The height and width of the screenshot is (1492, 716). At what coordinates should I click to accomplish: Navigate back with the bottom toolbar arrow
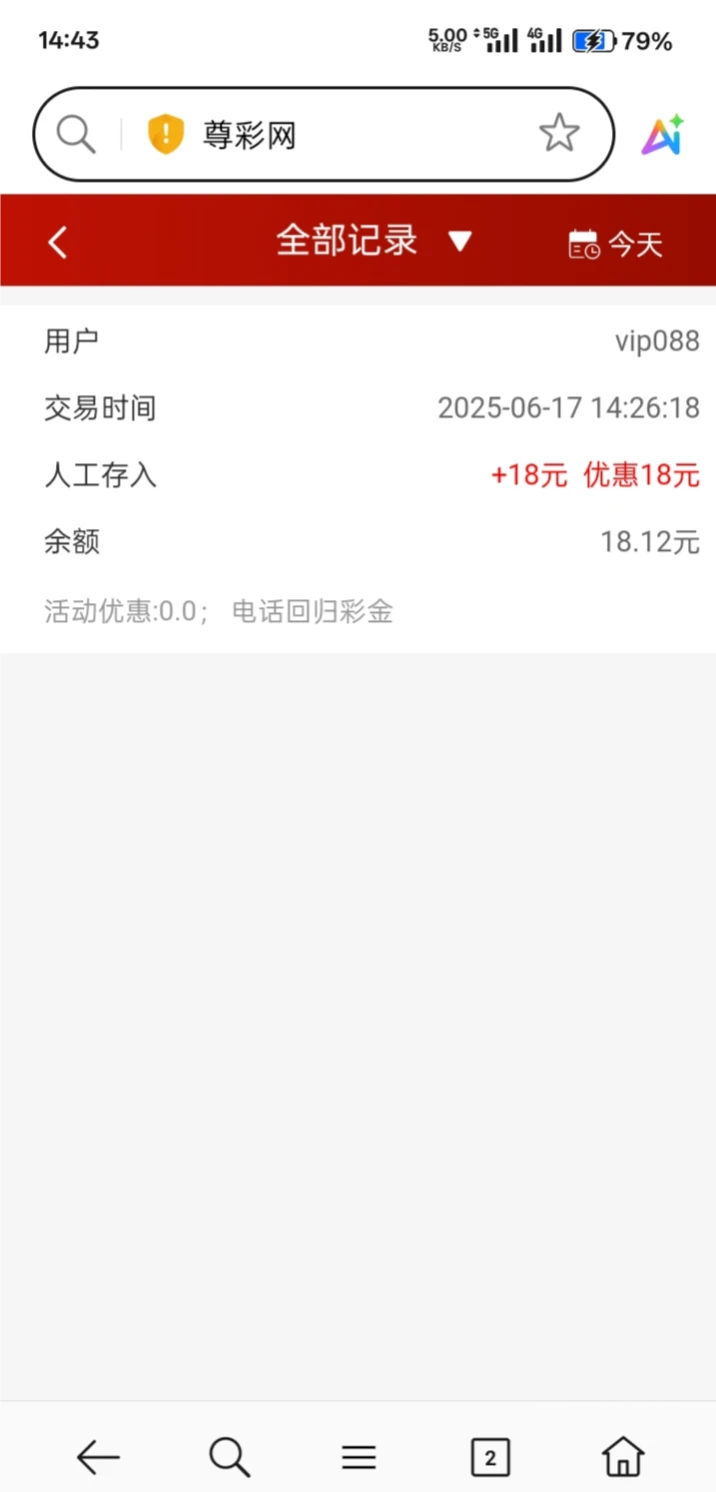98,1457
